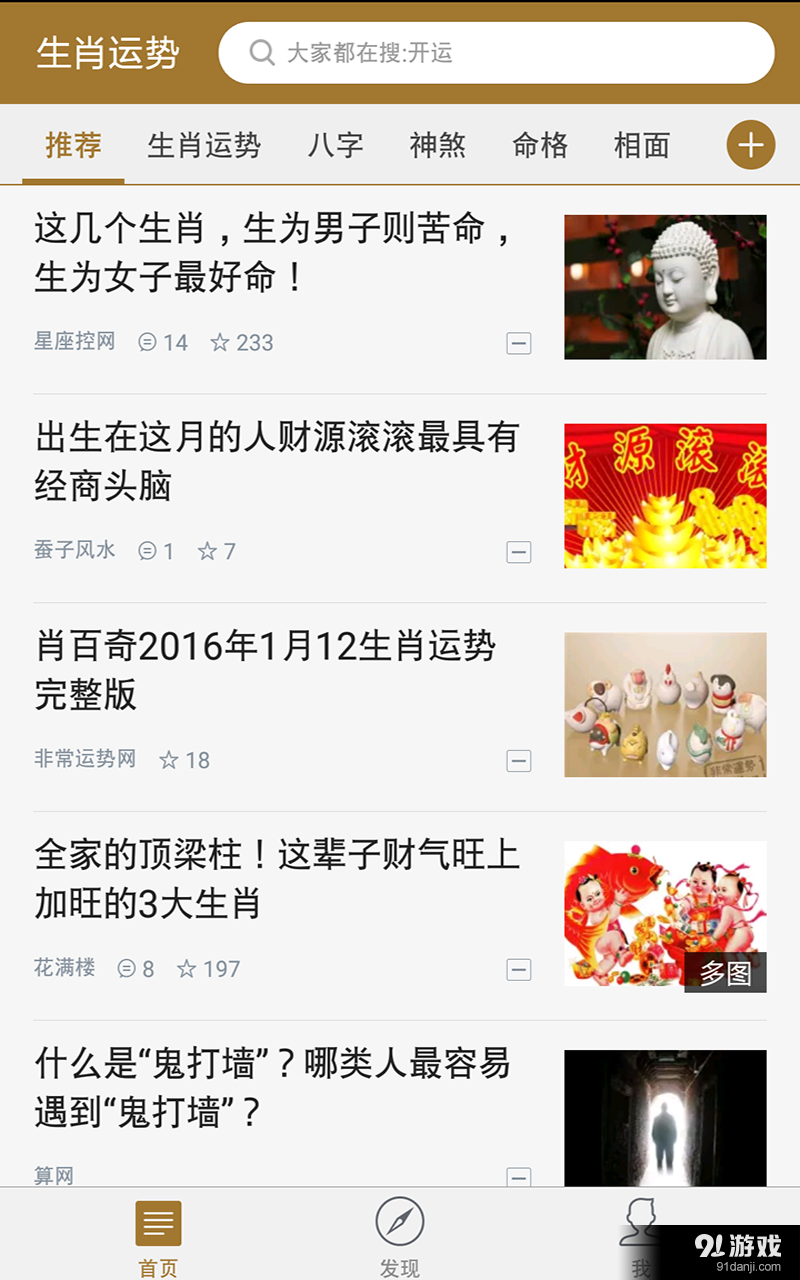This screenshot has height=1280, width=800.
Task: Switch to the 八字 tab
Action: (336, 146)
